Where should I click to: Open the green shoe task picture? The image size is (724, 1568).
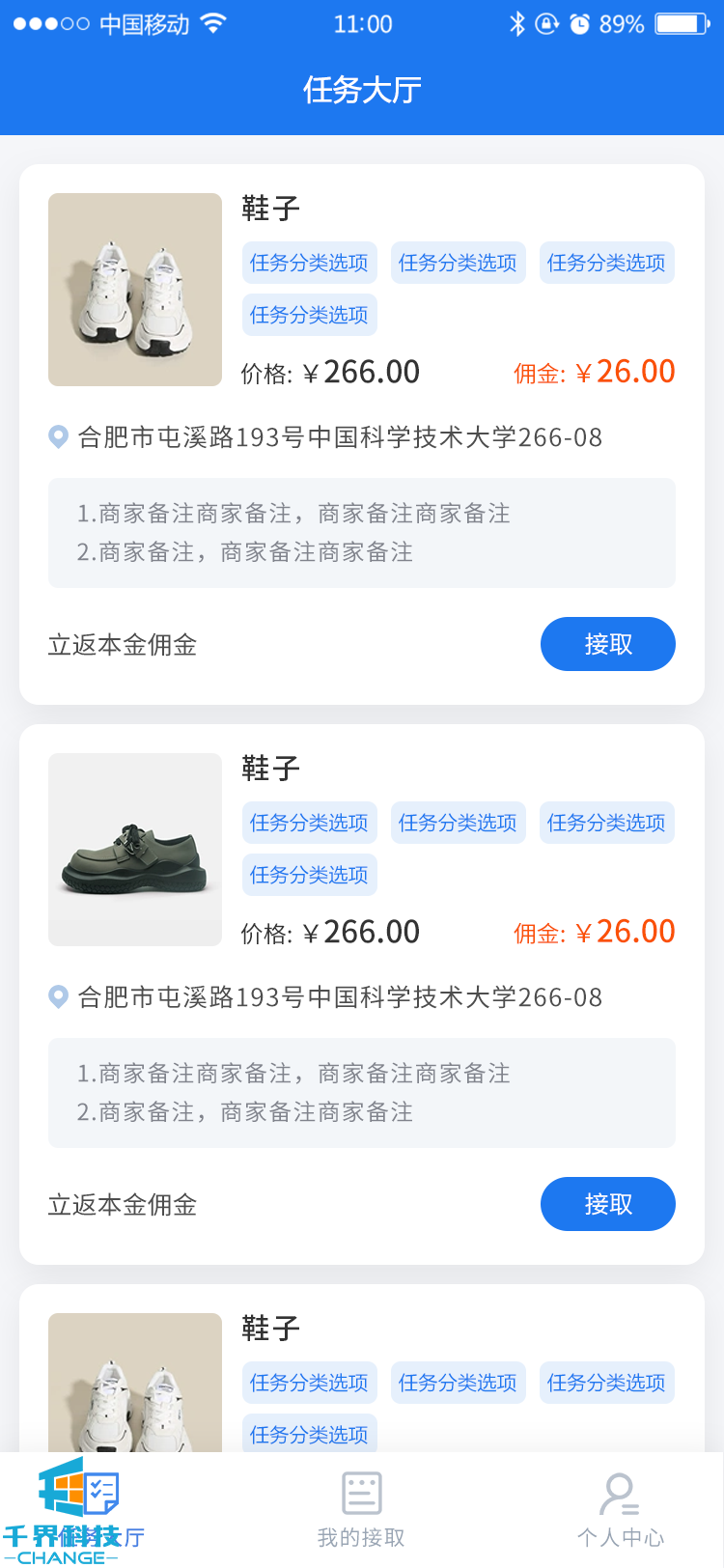coord(135,850)
